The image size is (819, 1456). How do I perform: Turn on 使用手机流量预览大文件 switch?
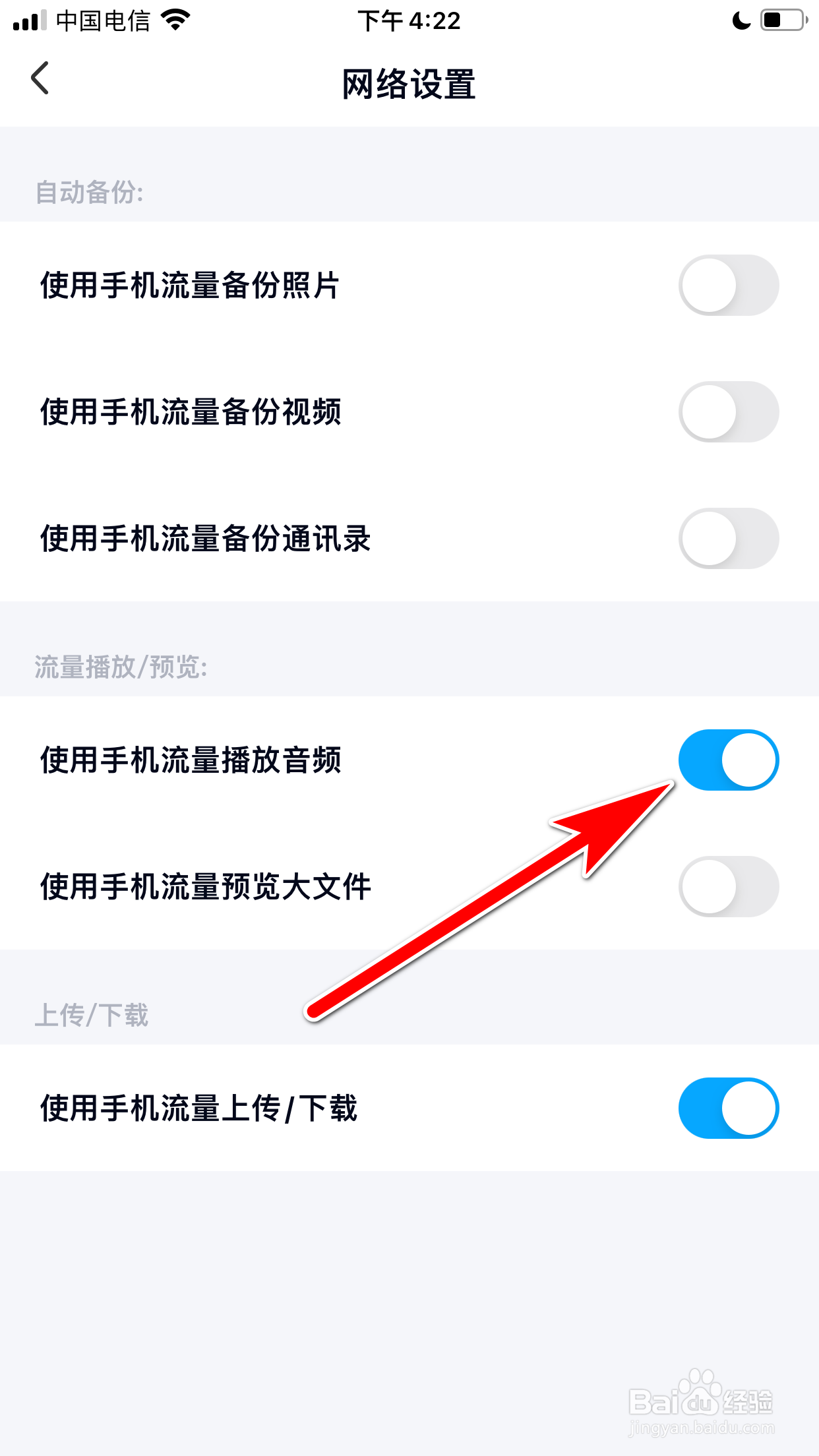point(728,886)
